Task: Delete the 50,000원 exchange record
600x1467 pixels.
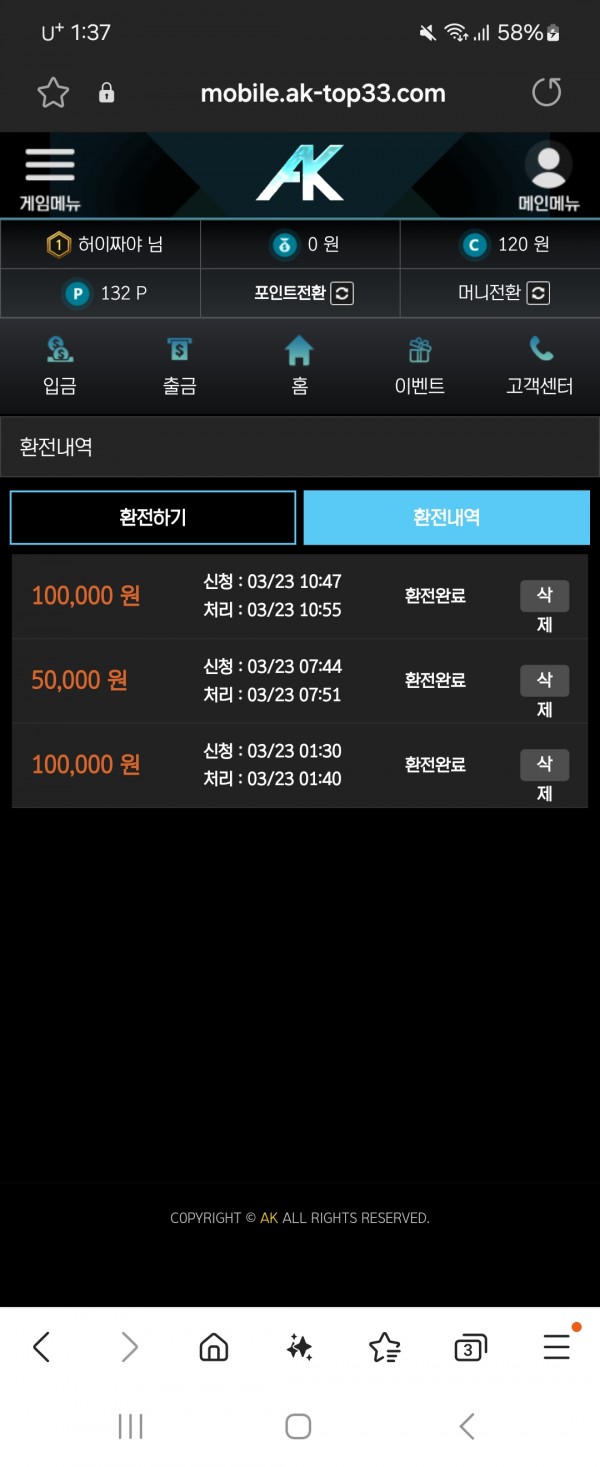Action: pos(544,681)
